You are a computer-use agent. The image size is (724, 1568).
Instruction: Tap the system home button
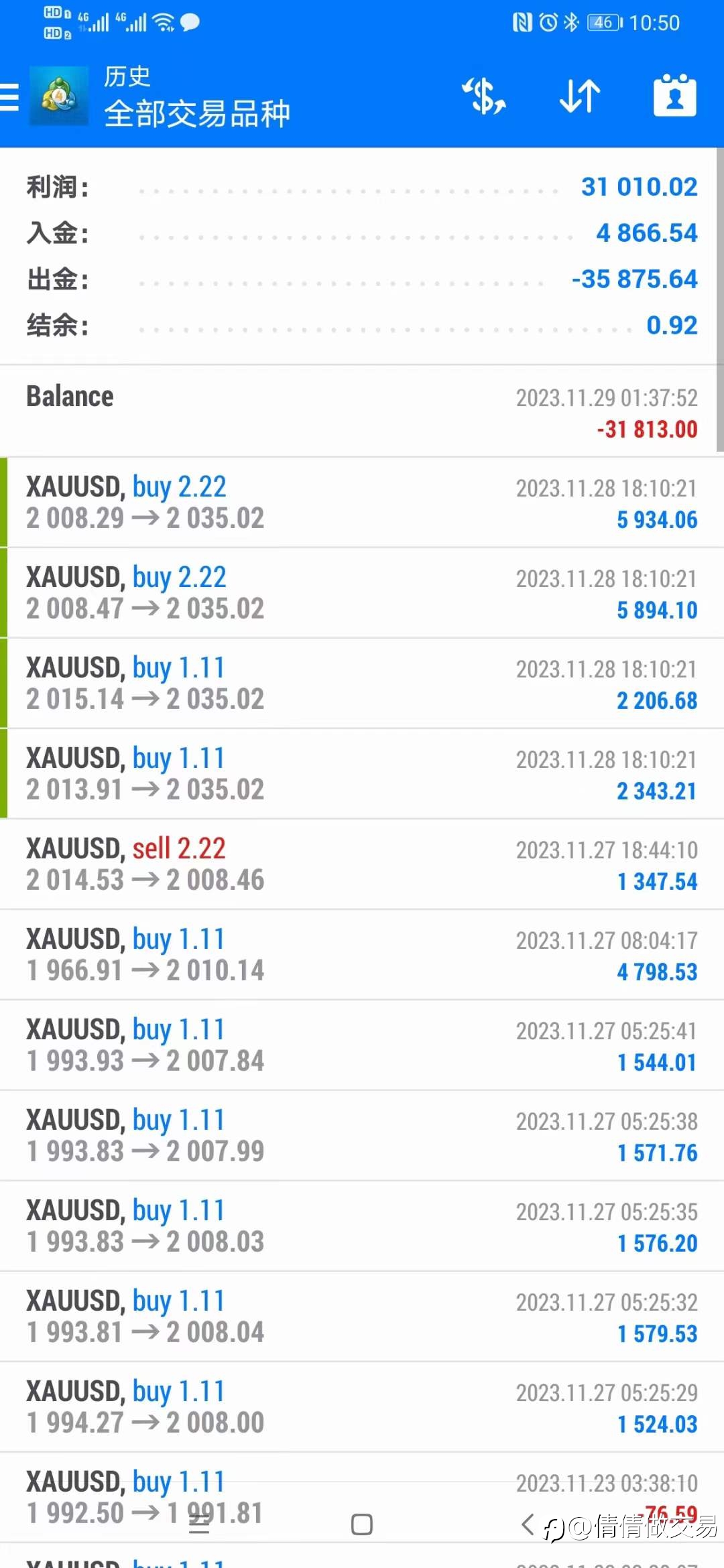coord(362,1524)
